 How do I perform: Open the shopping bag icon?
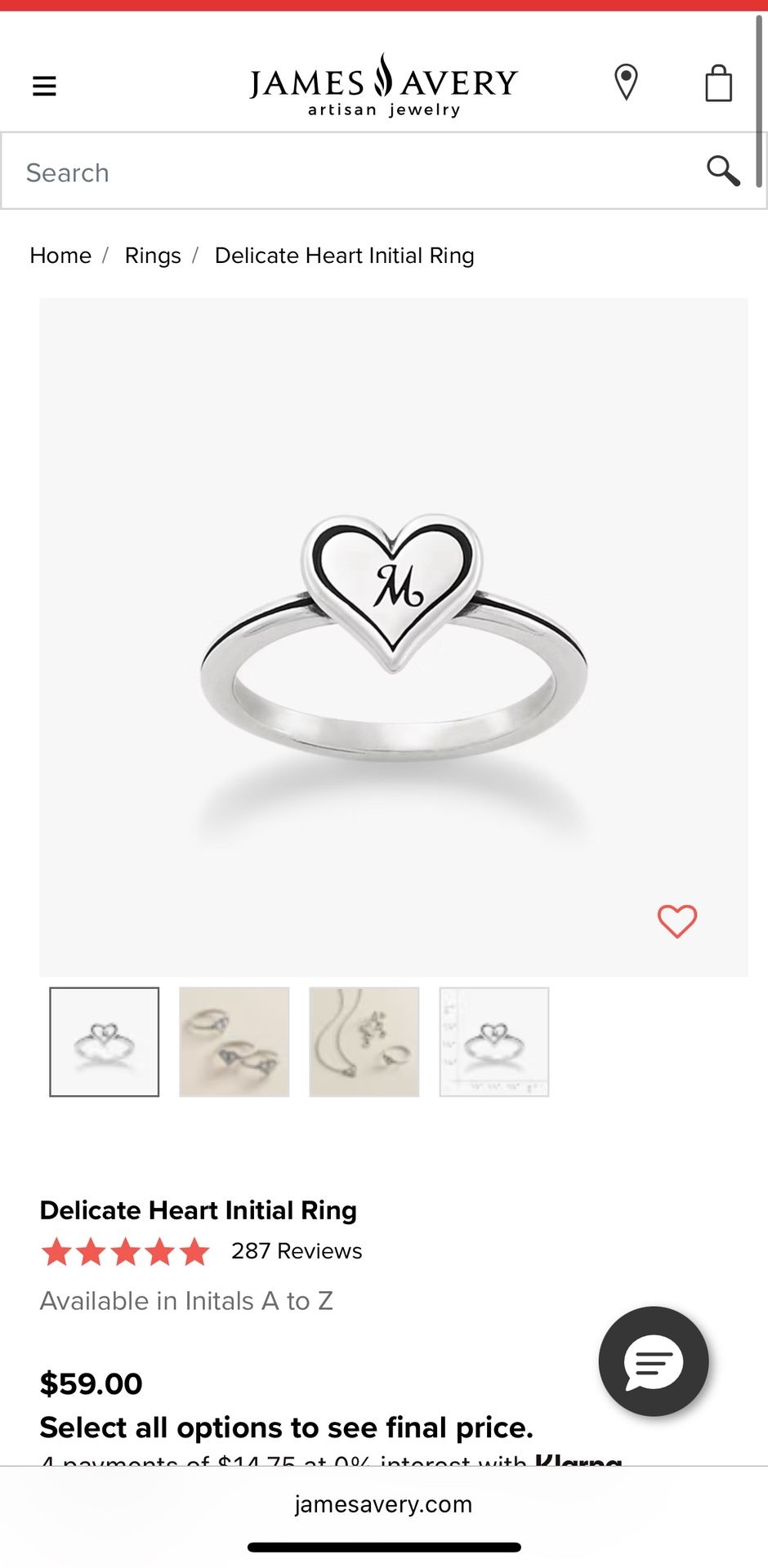pos(717,82)
